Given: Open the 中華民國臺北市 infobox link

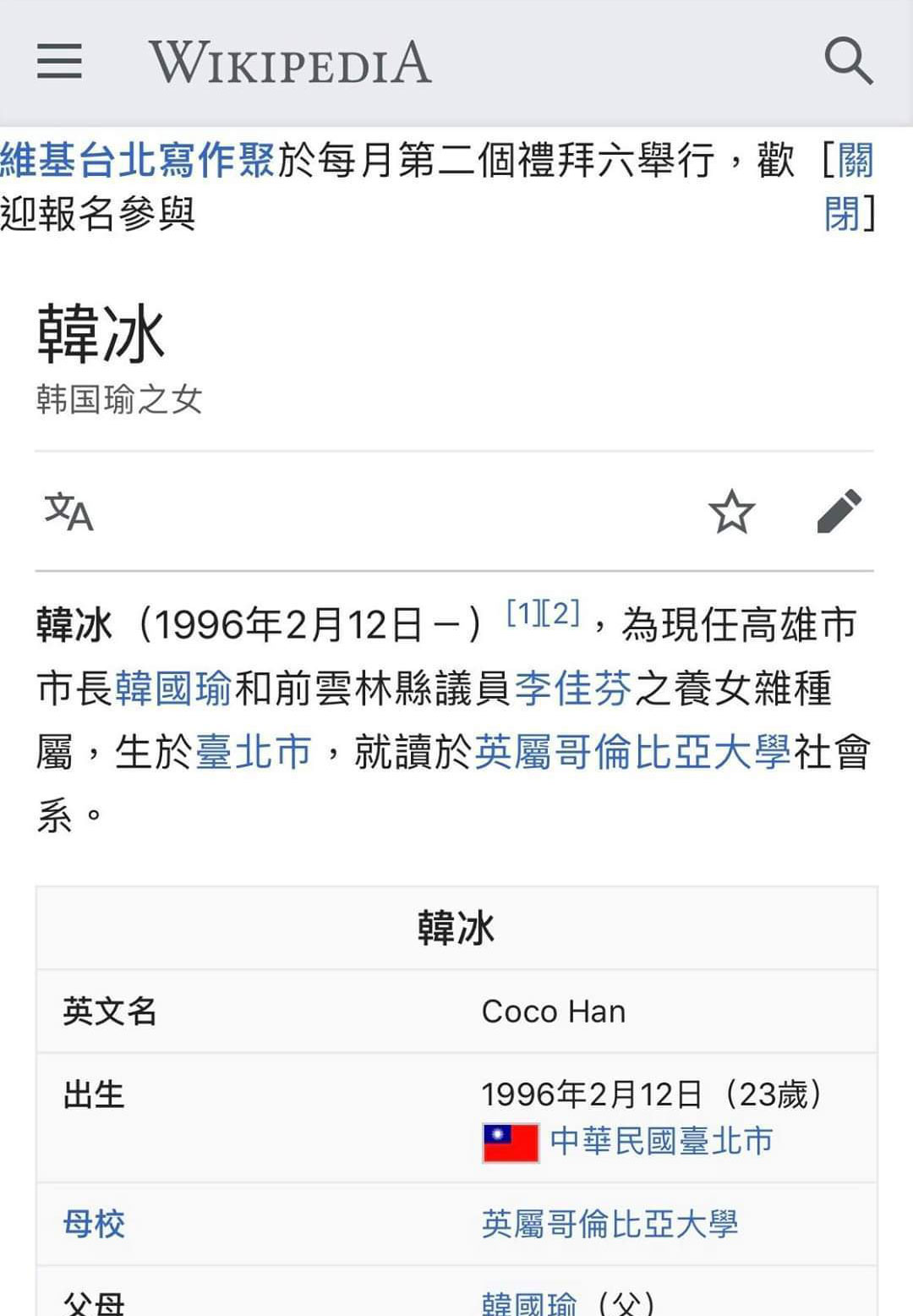Looking at the screenshot, I should pyautogui.click(x=661, y=1141).
